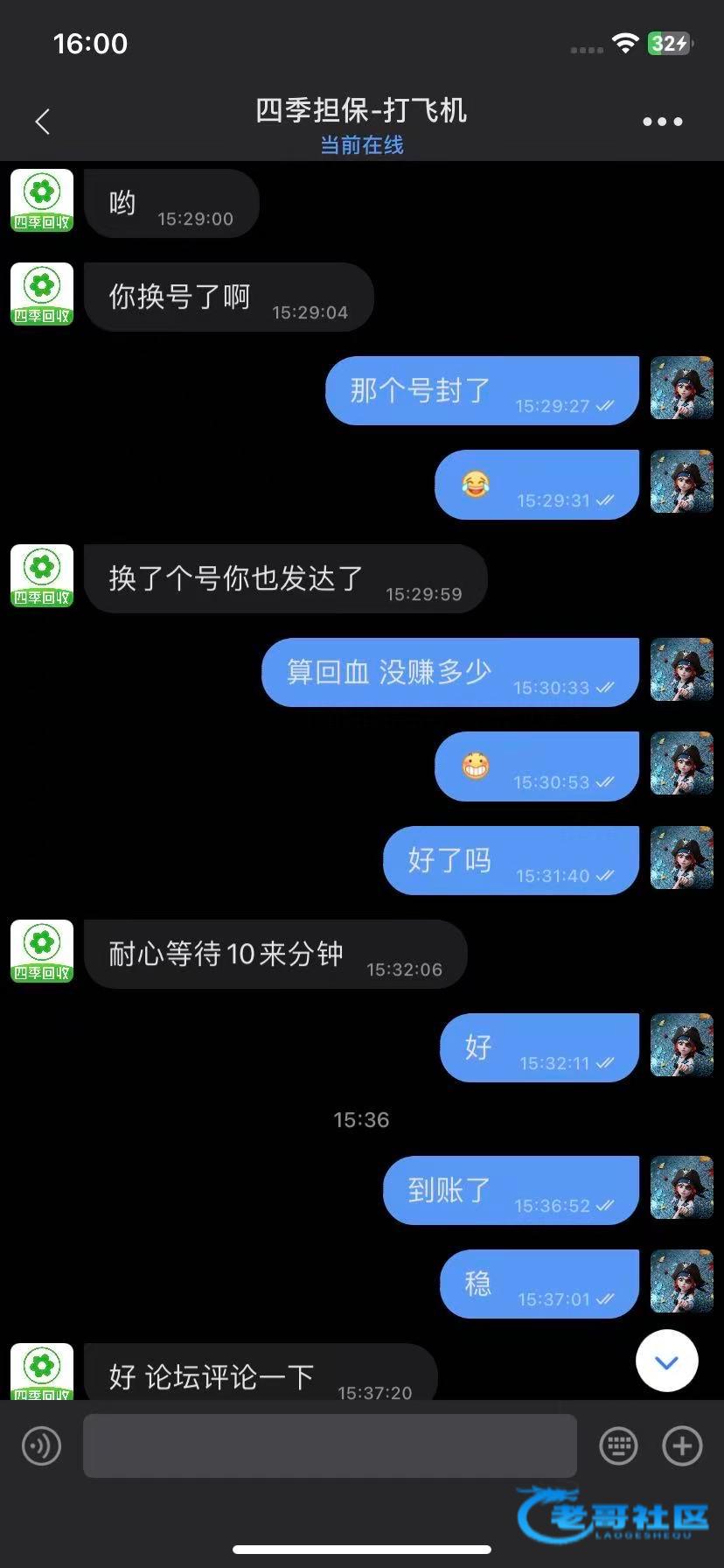Open my avatar beside 那个号封了
Image resolution: width=724 pixels, height=1568 pixels.
681,388
